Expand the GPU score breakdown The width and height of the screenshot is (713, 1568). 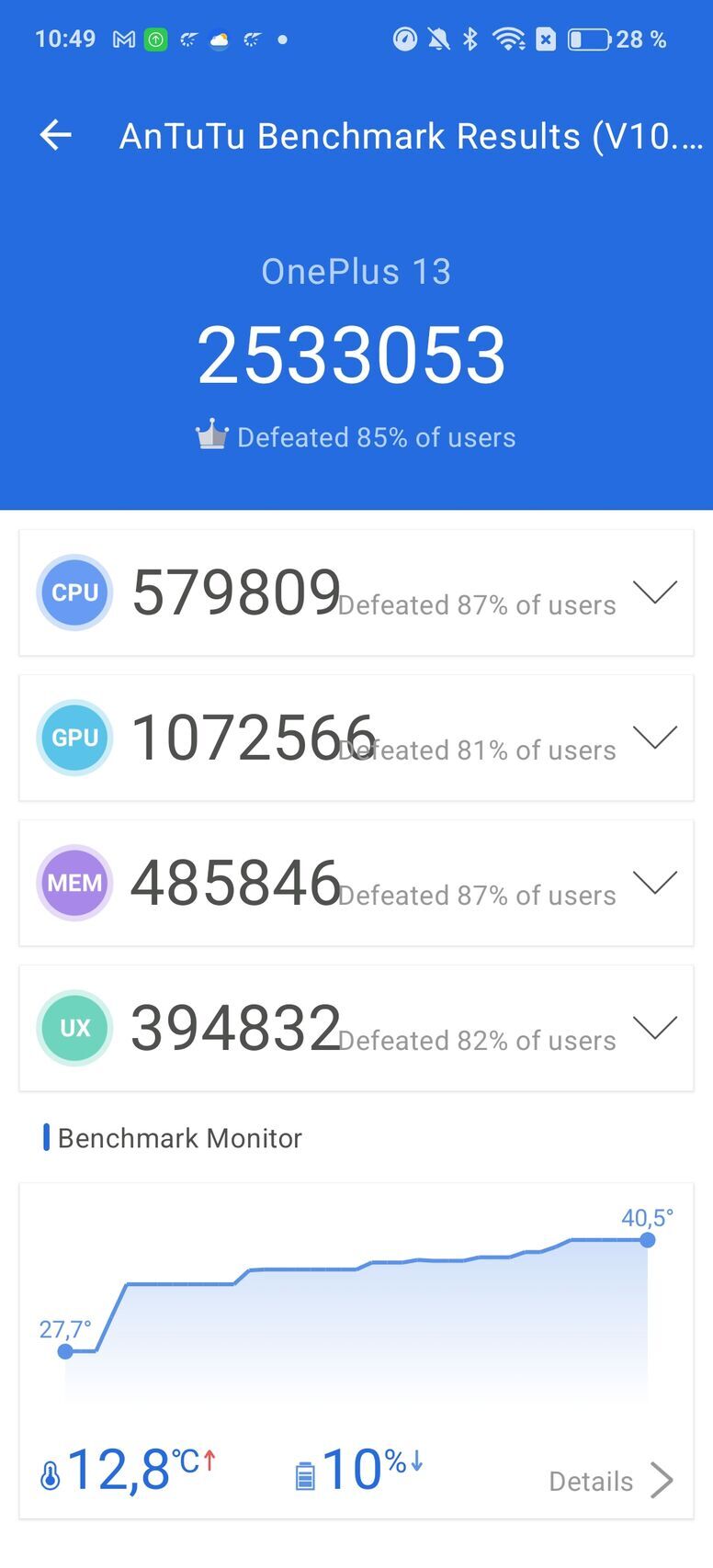coord(655,737)
